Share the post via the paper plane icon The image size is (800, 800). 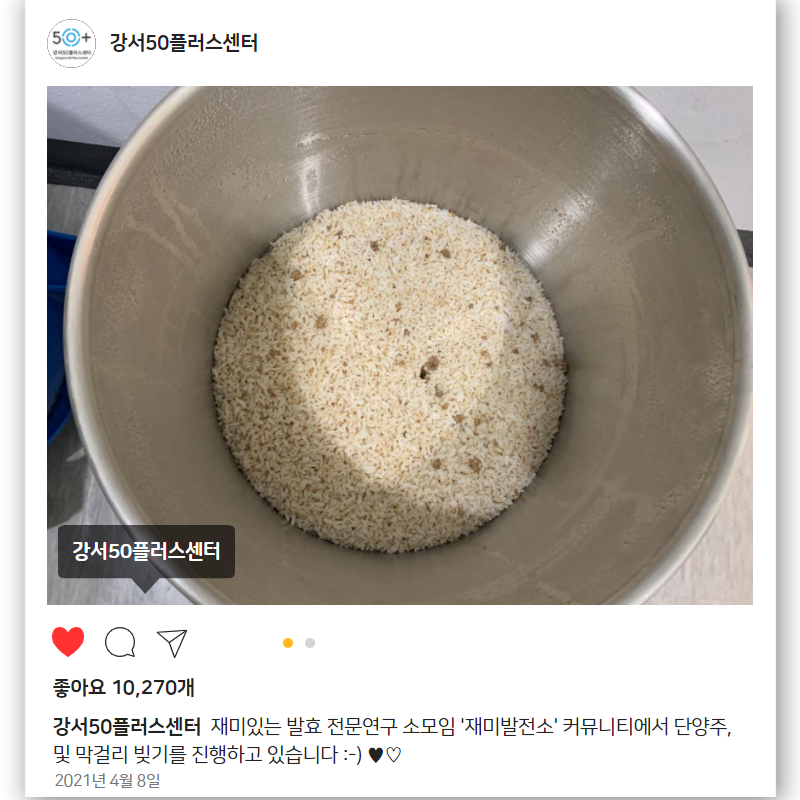[x=172, y=642]
